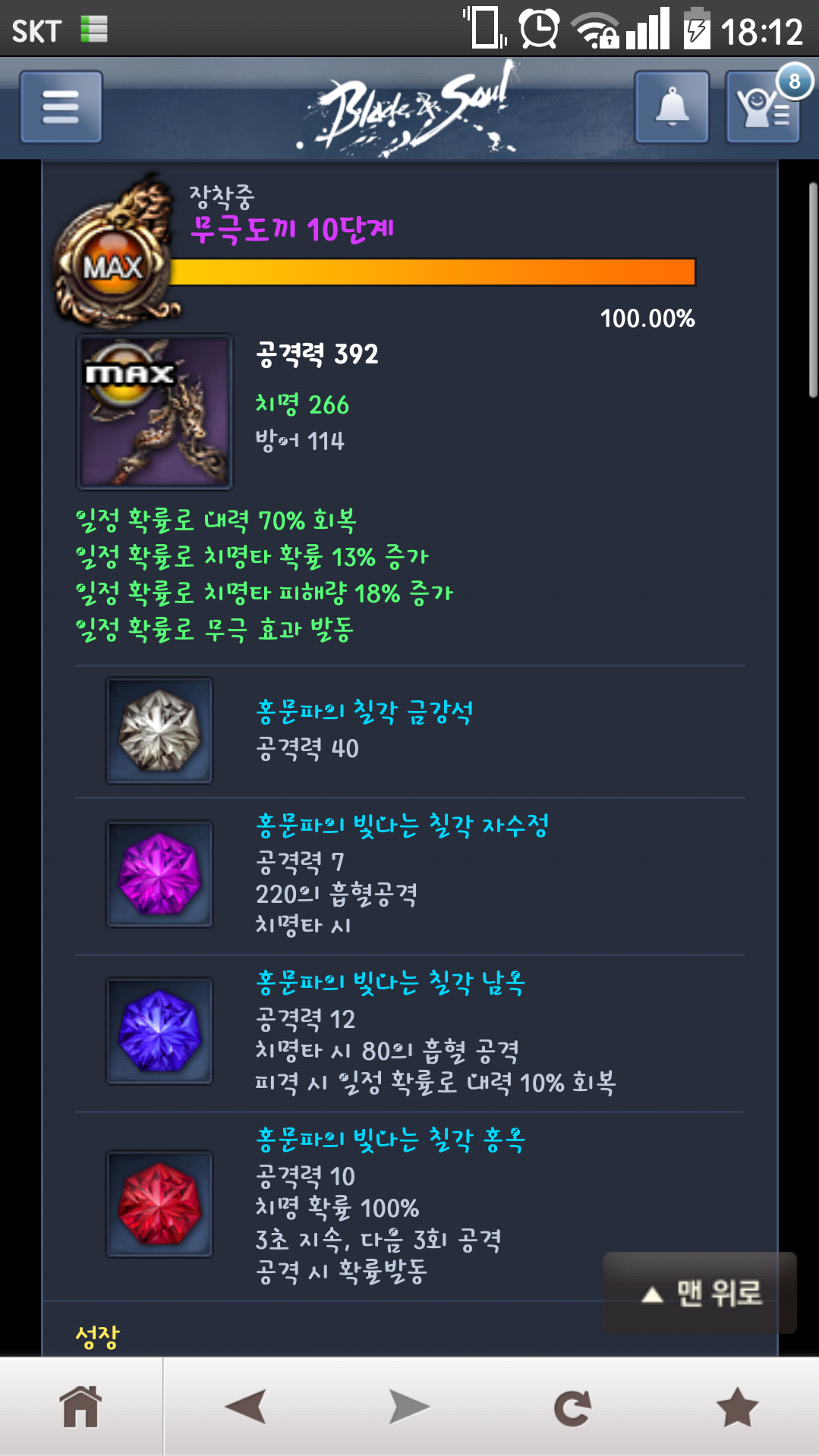Tap the 맨 위로 back-to-top button

point(700,1293)
